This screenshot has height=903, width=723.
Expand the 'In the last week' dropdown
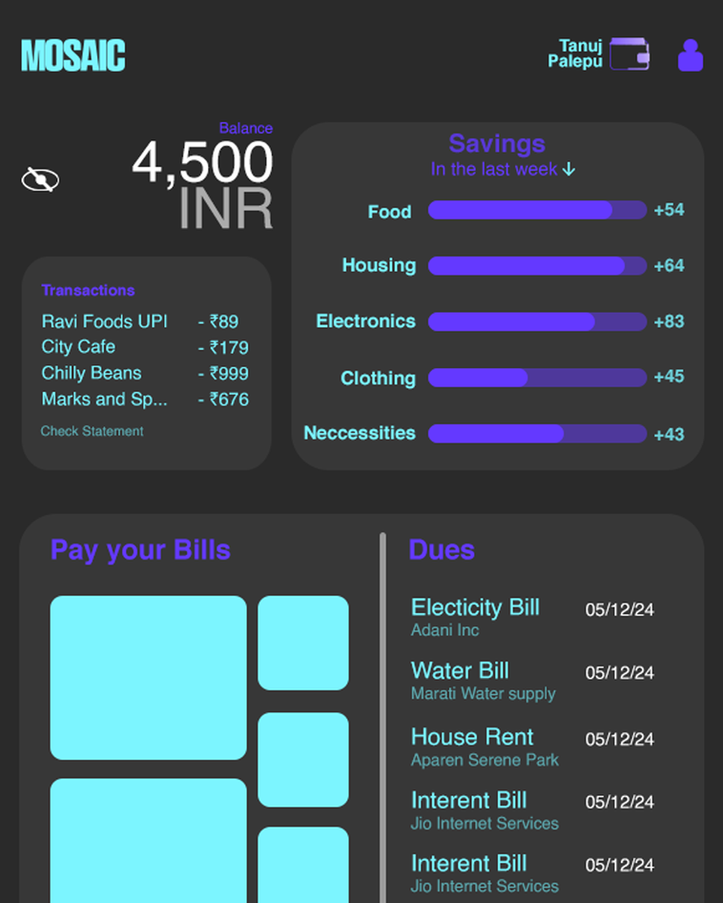[503, 170]
